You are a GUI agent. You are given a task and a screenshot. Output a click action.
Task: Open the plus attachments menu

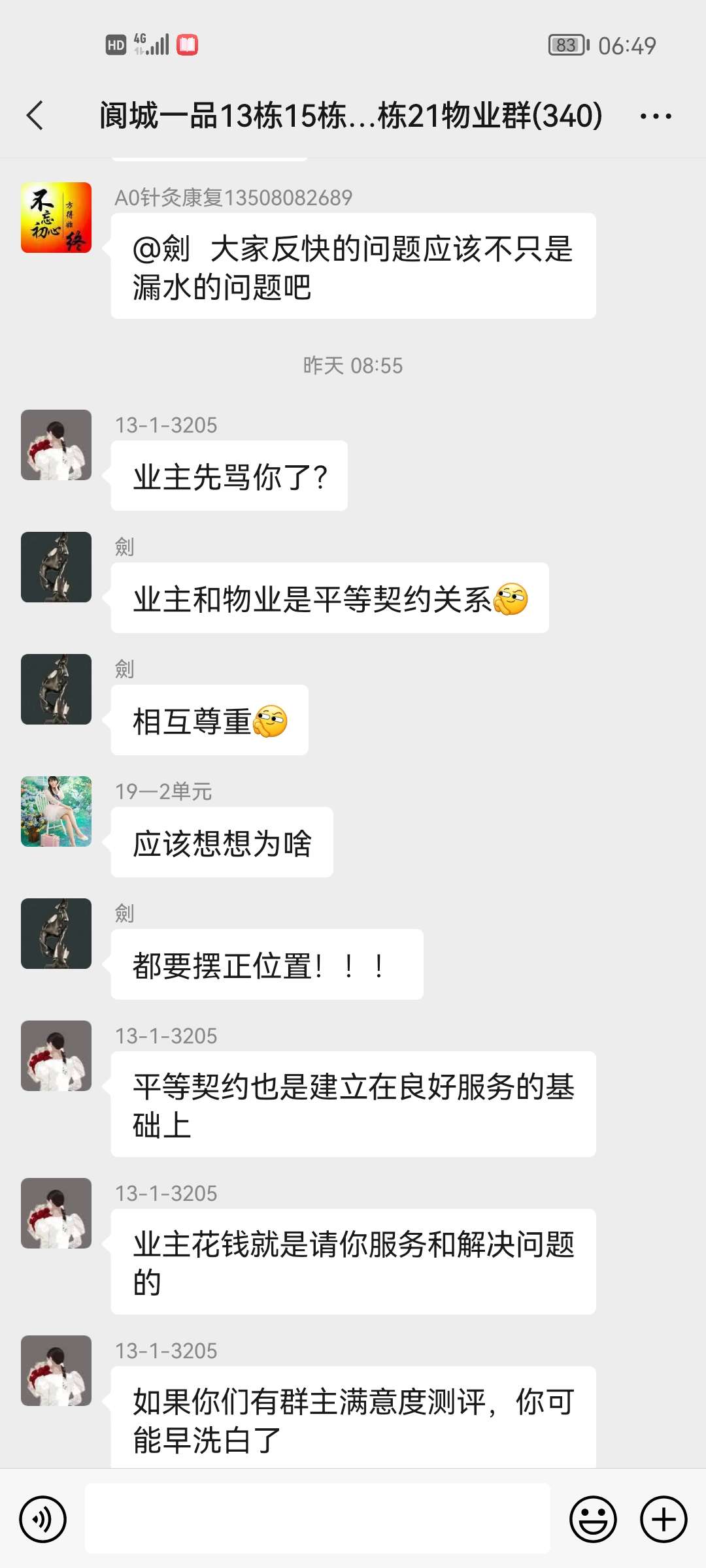[x=663, y=1519]
